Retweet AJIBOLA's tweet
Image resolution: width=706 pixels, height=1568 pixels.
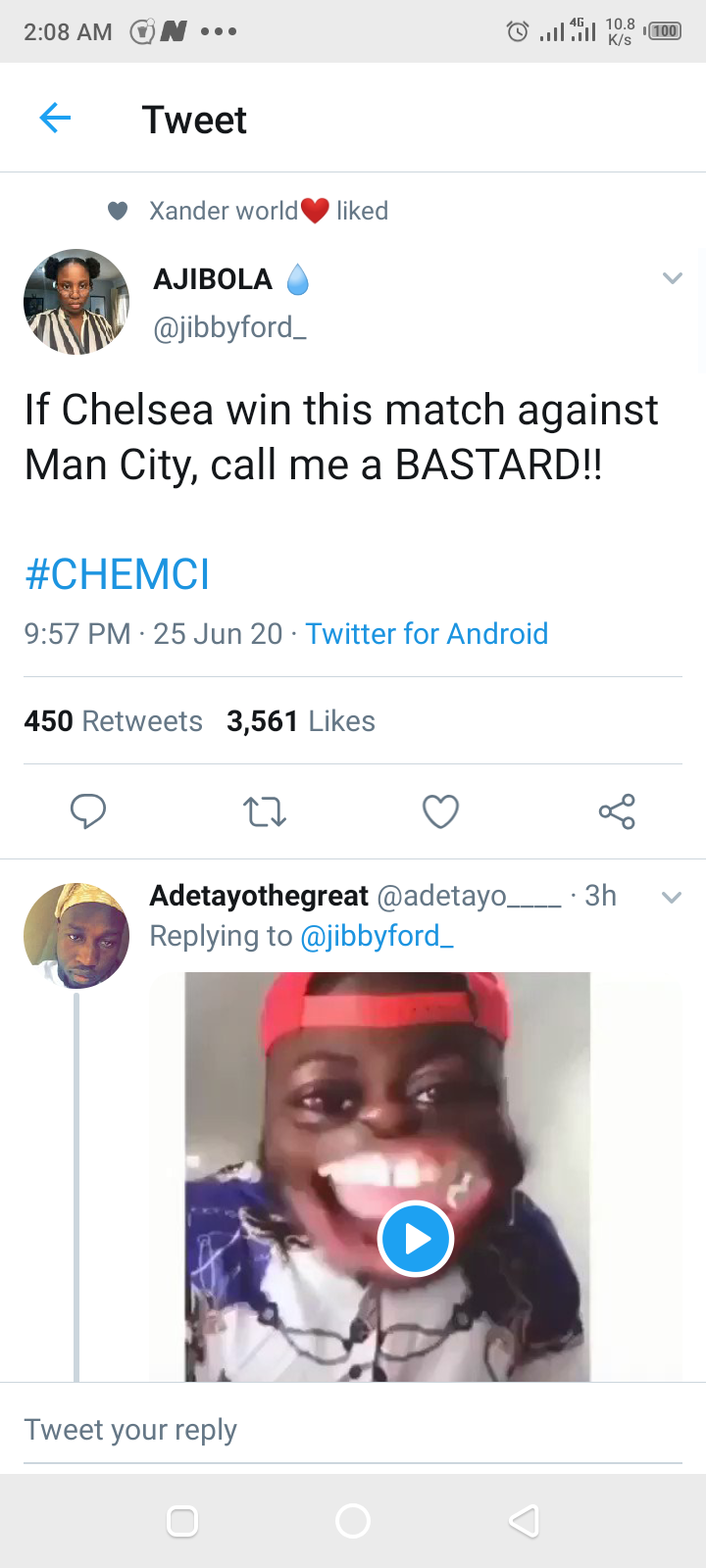[265, 811]
